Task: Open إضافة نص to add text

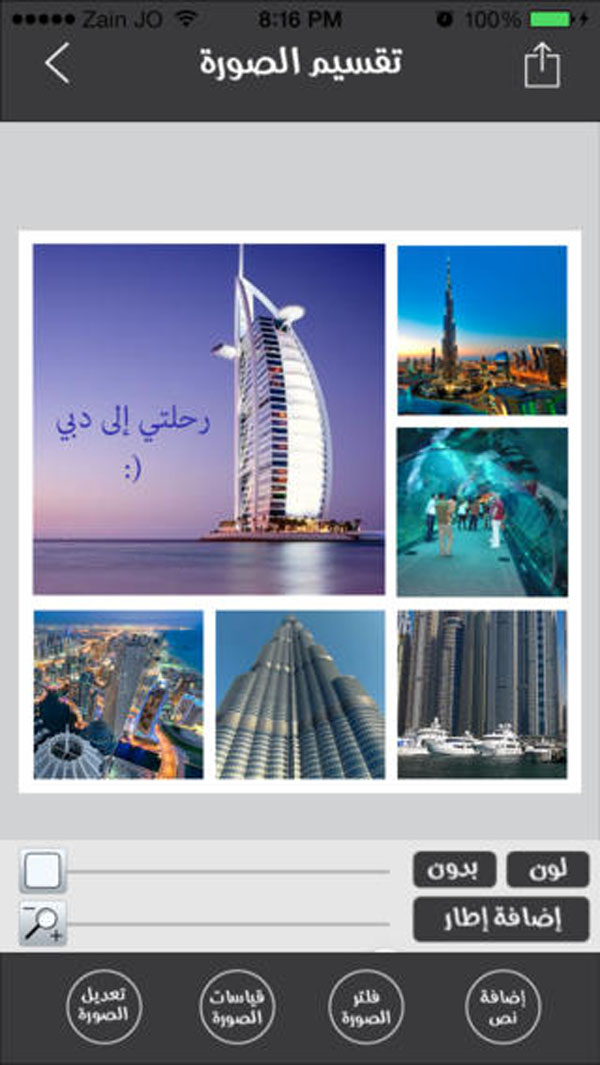Action: [502, 1006]
